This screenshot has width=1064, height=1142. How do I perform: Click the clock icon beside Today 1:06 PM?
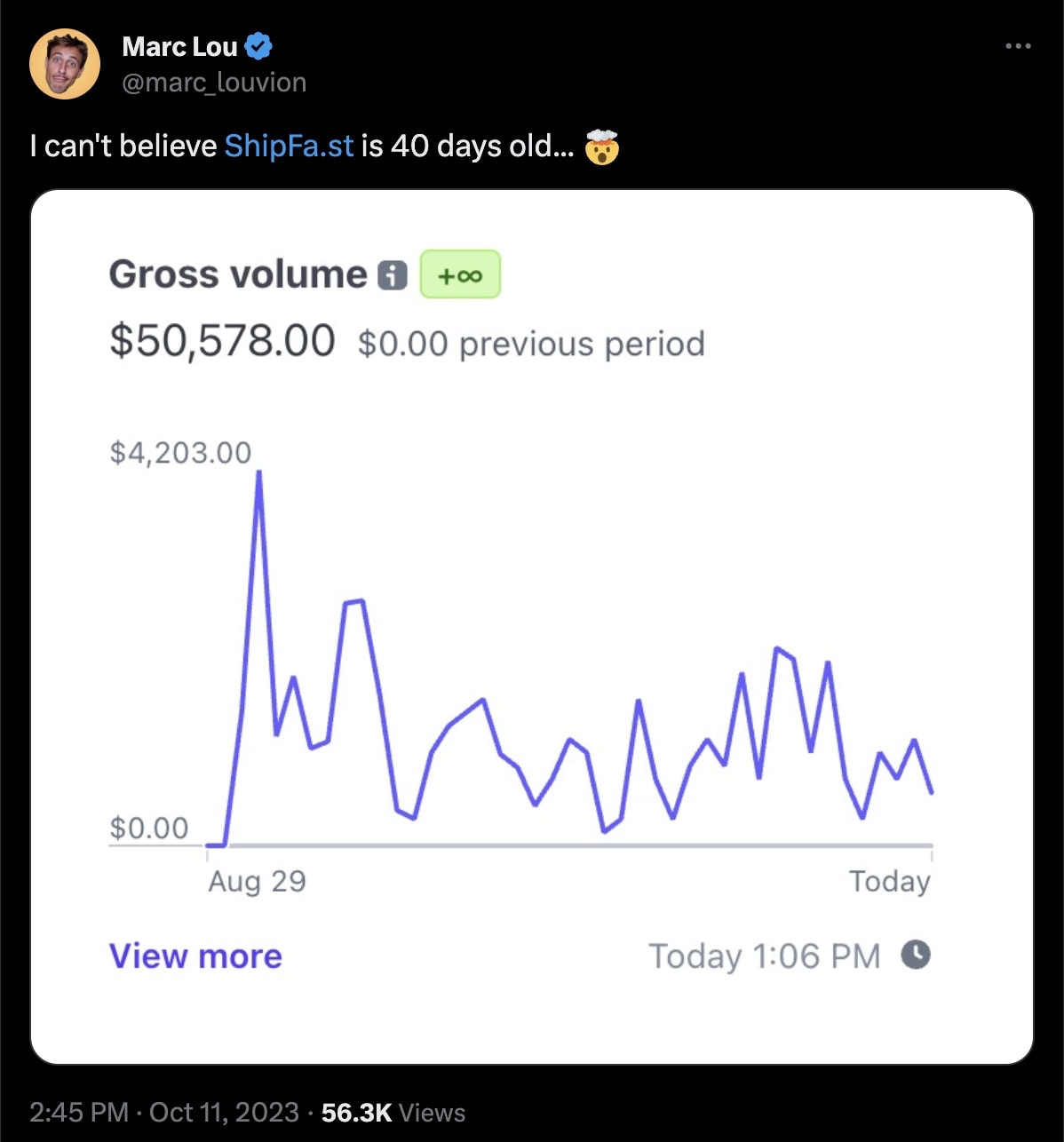[915, 956]
